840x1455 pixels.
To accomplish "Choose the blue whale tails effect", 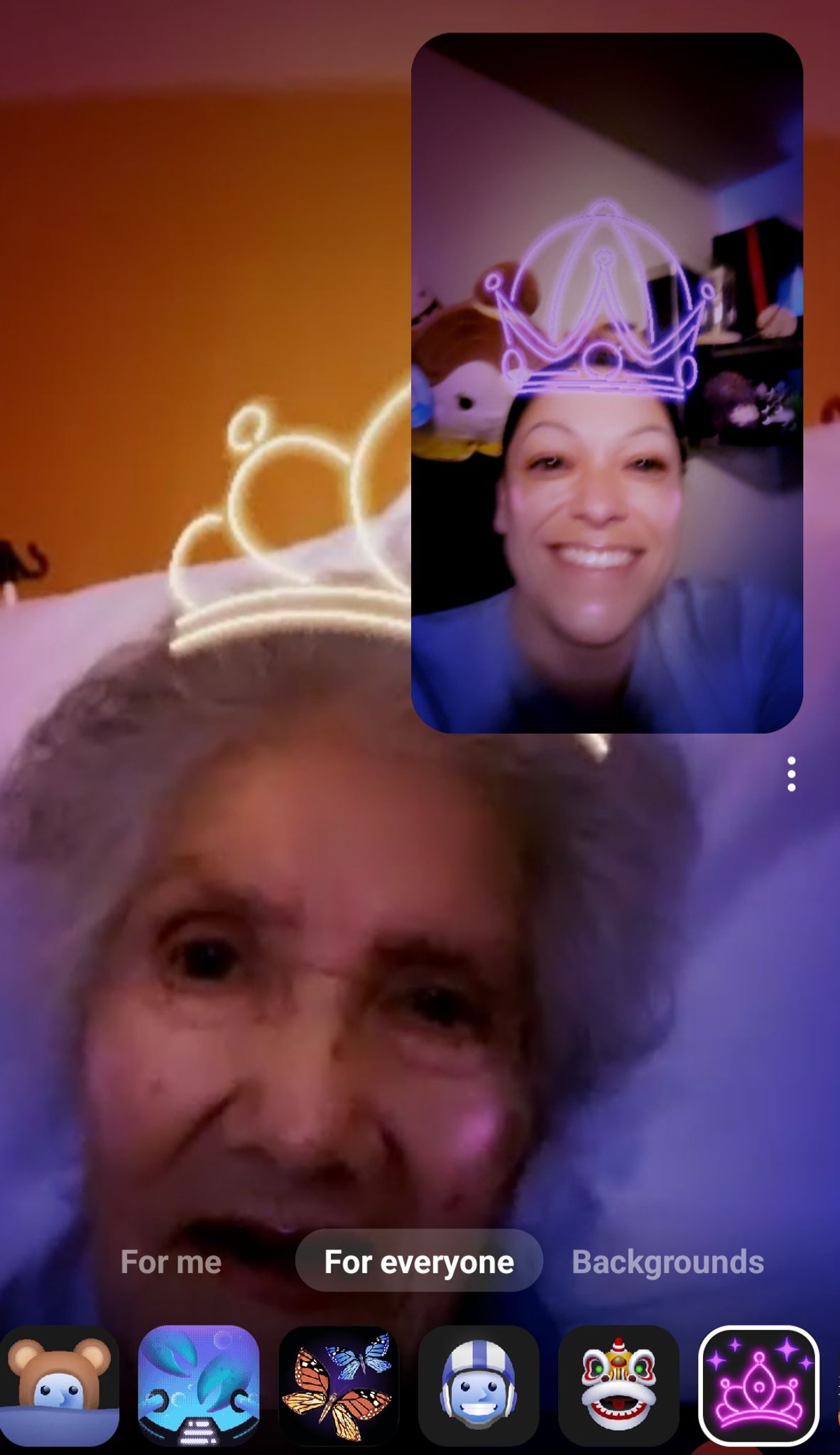I will (199, 1385).
